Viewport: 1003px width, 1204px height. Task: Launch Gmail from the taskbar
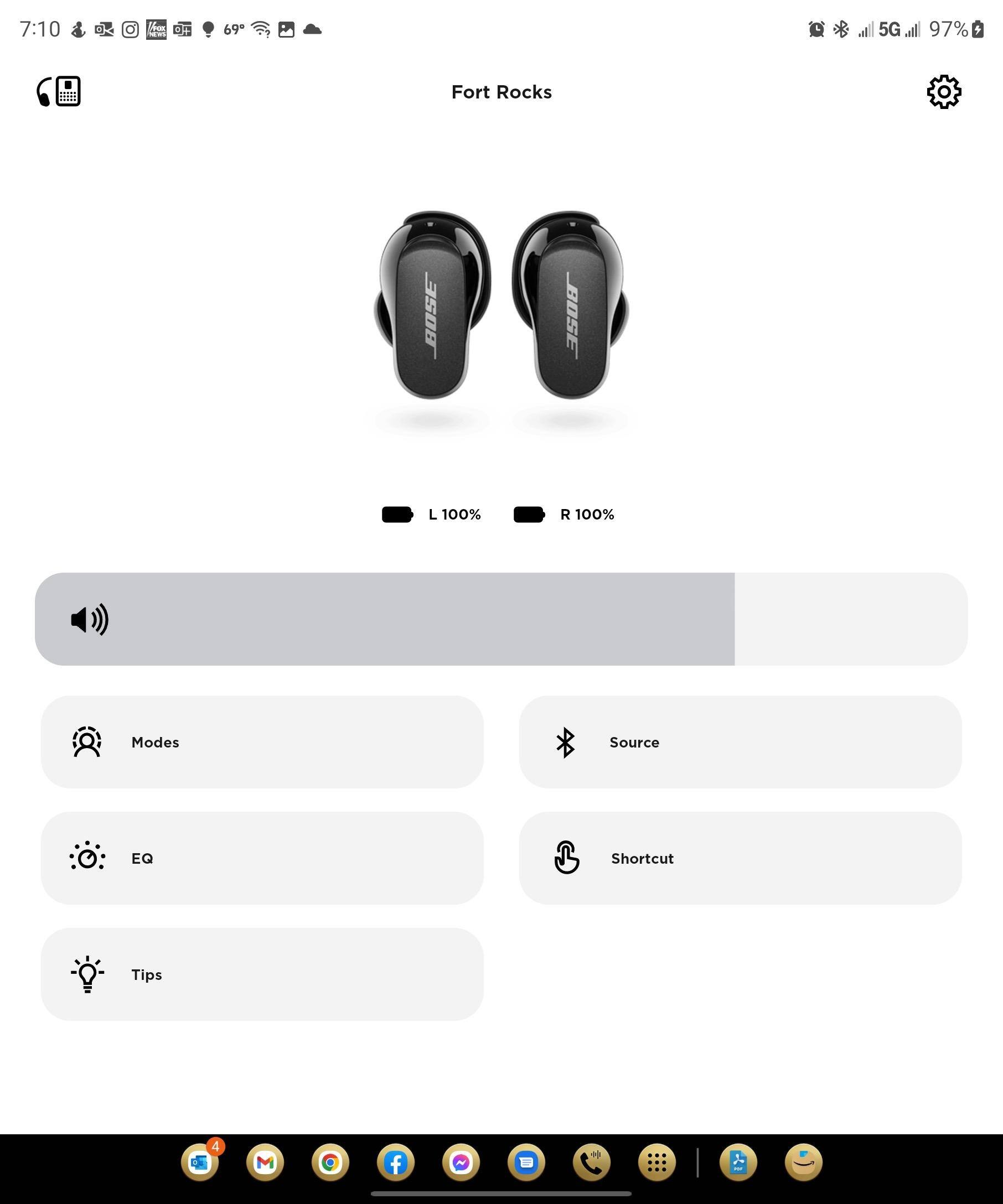pyautogui.click(x=265, y=1163)
